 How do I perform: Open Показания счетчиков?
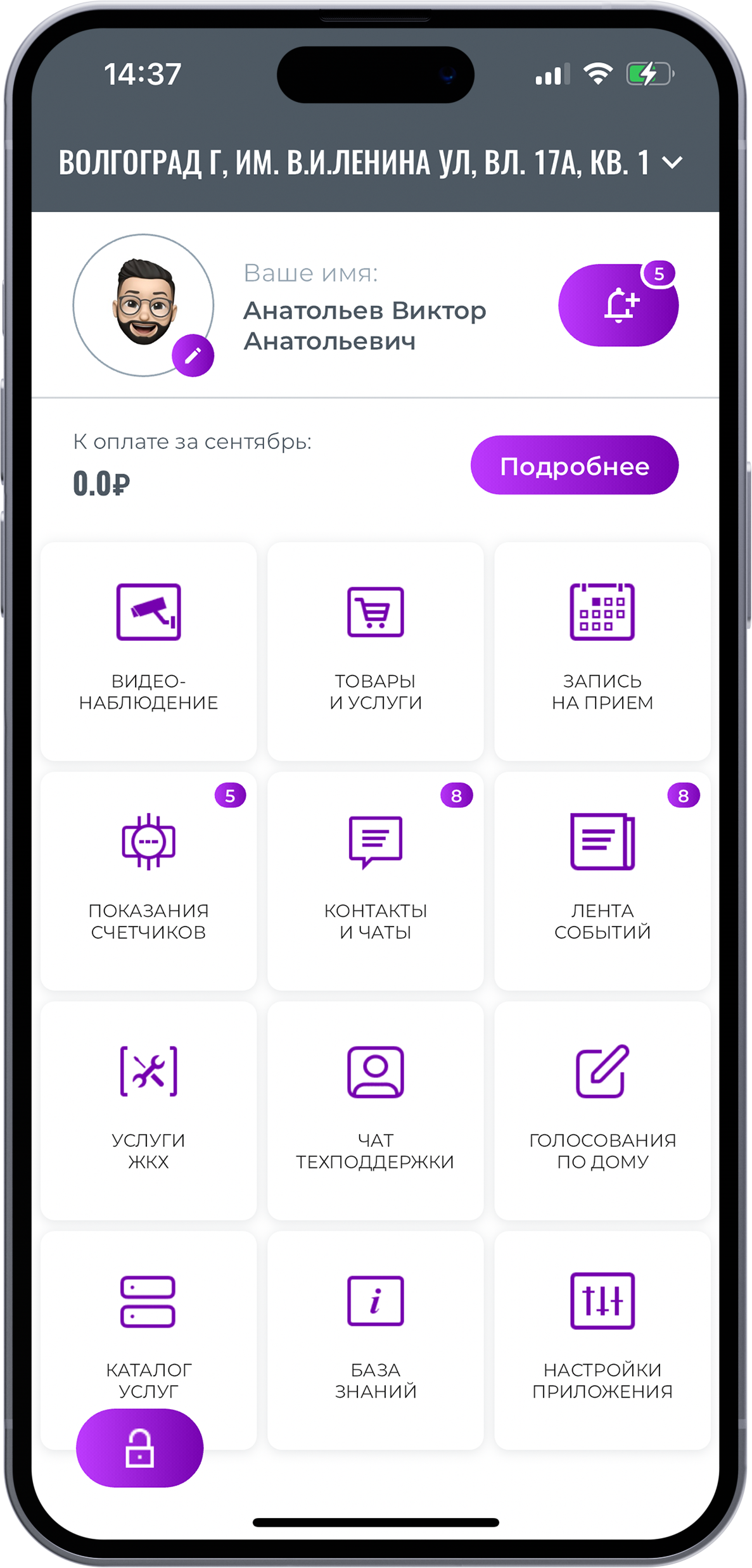[148, 880]
